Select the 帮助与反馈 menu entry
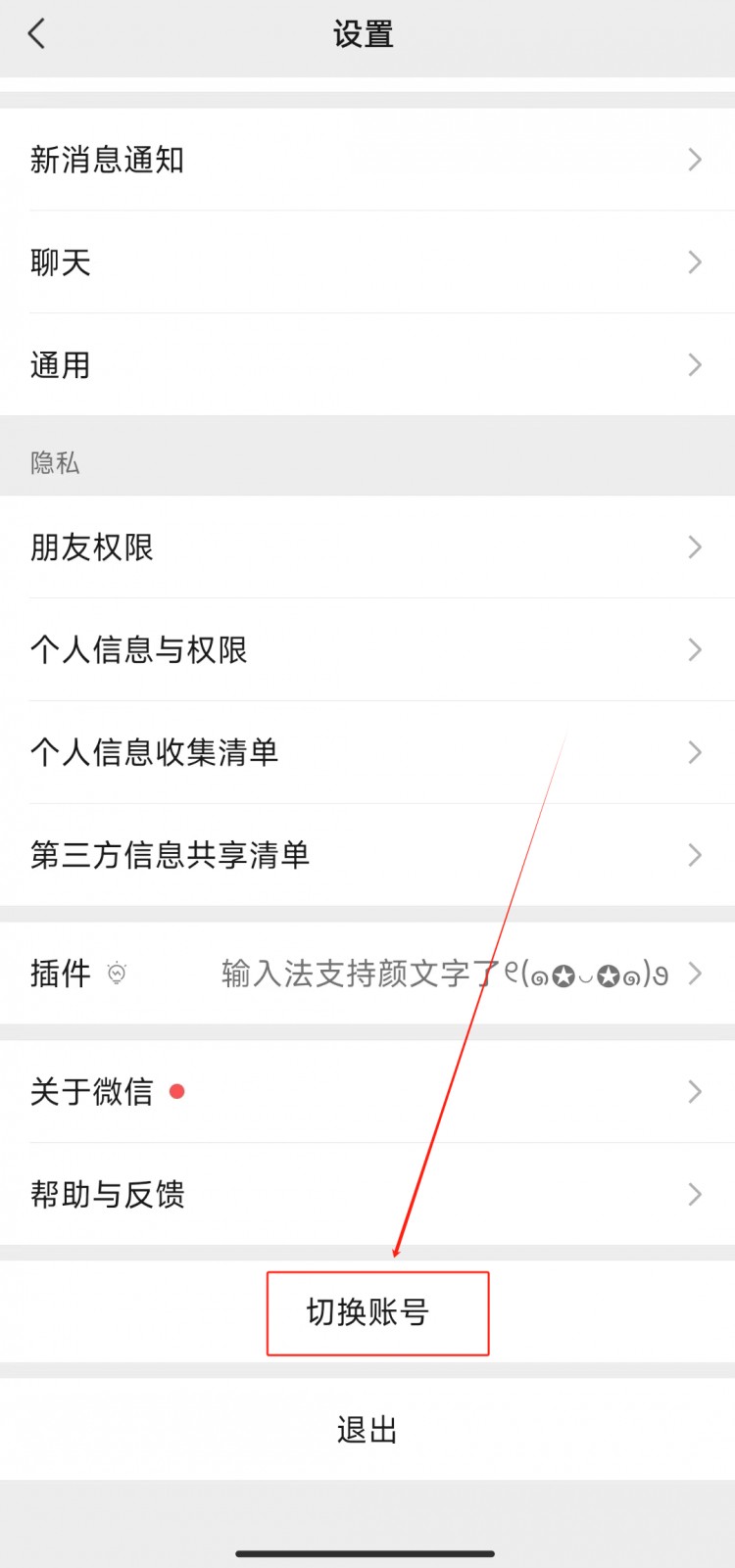This screenshot has width=735, height=1568. click(x=106, y=1194)
